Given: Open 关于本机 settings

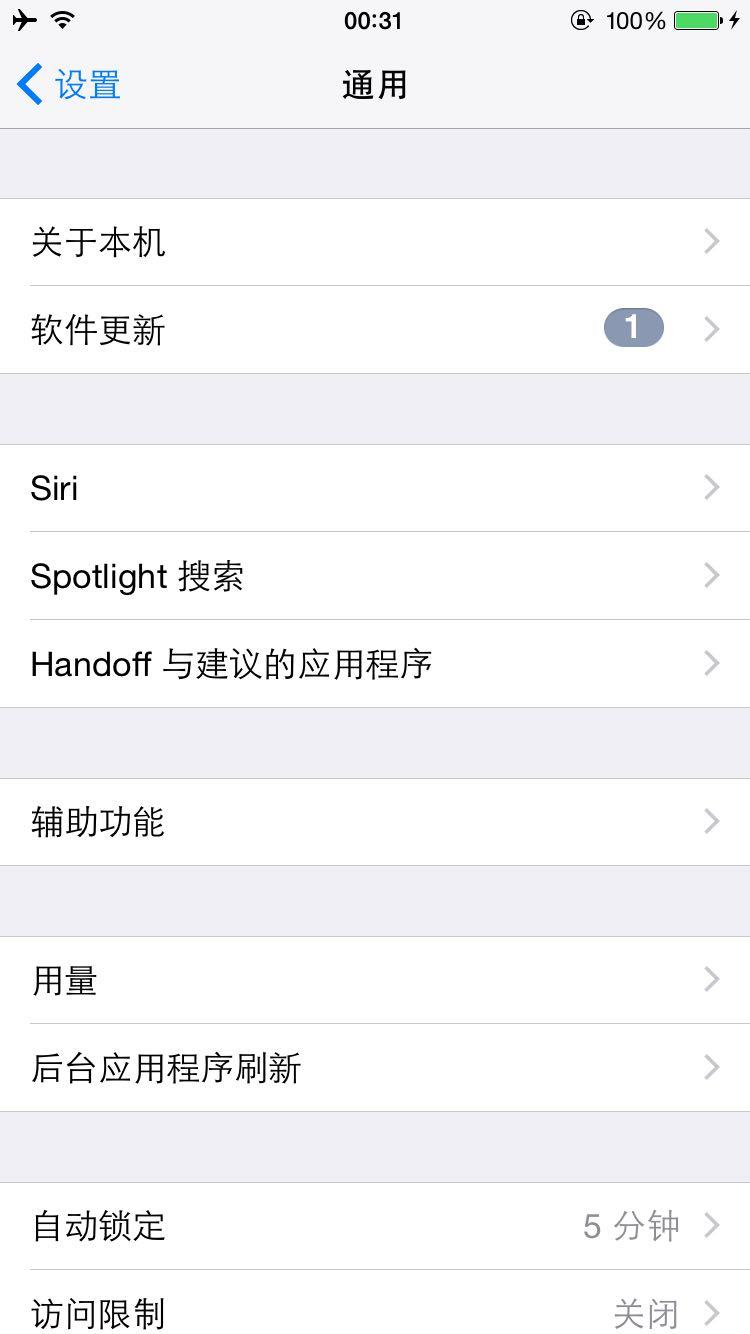Looking at the screenshot, I should point(375,242).
